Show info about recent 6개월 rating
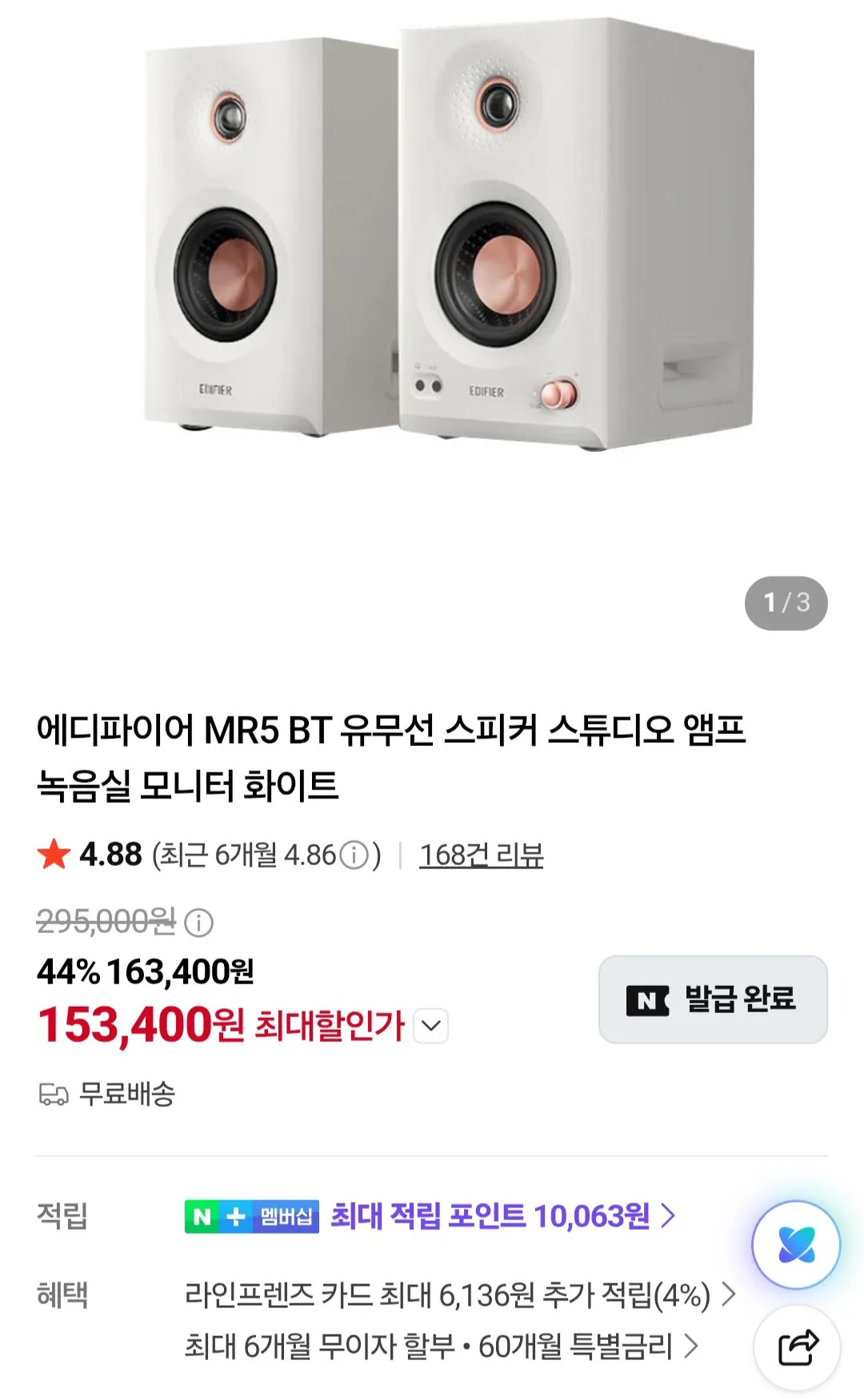 coord(354,856)
